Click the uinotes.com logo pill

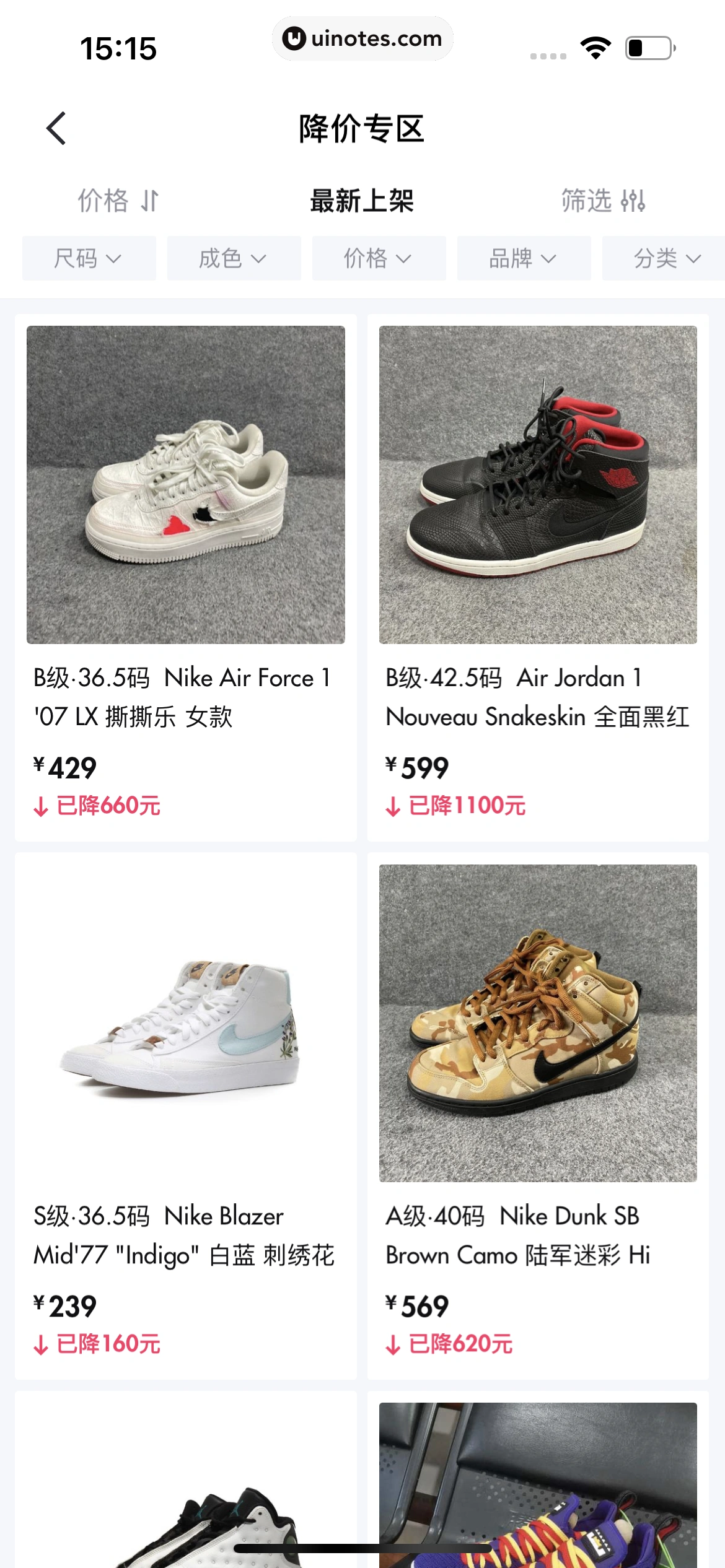click(362, 38)
